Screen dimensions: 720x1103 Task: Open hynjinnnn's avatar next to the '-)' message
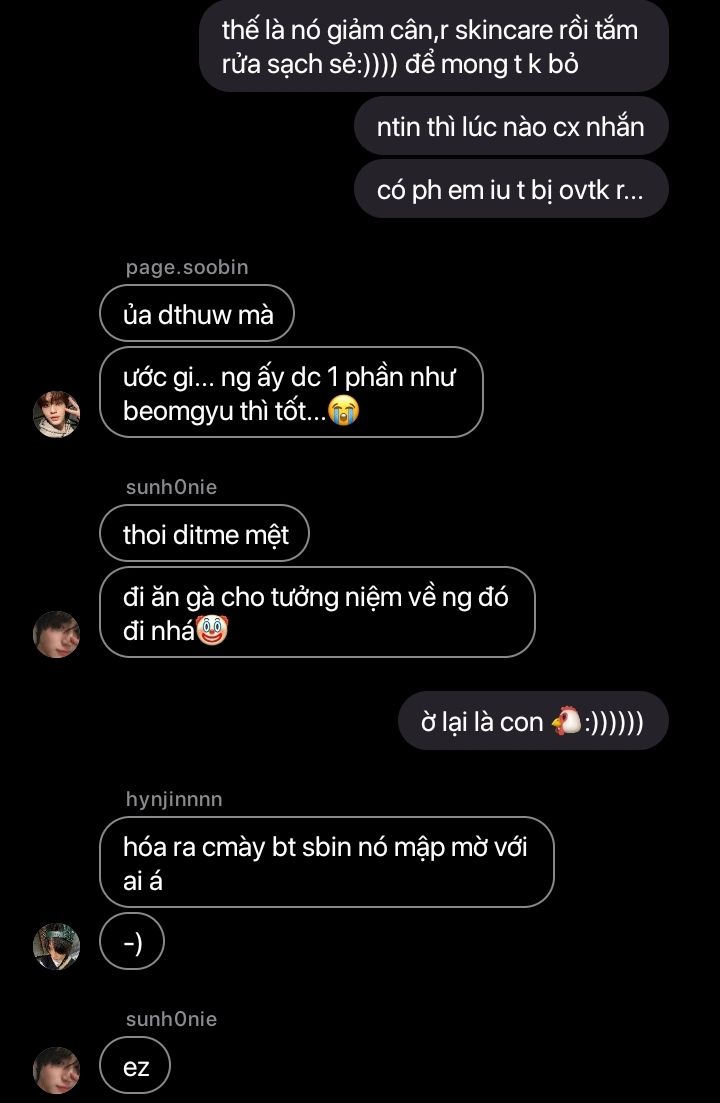pos(56,945)
